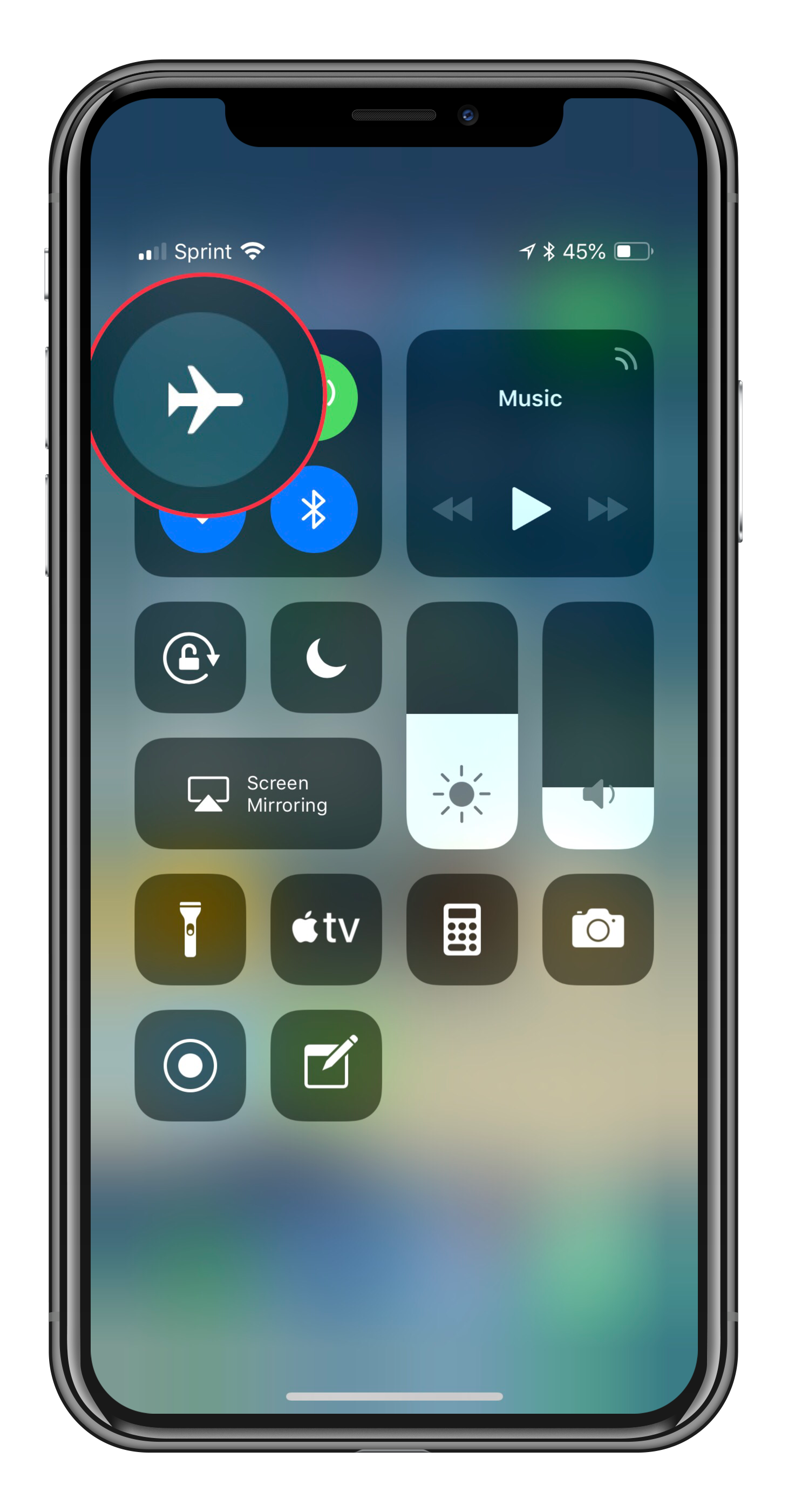The width and height of the screenshot is (788, 1512).
Task: Toggle Airplane Mode
Action: (x=201, y=399)
